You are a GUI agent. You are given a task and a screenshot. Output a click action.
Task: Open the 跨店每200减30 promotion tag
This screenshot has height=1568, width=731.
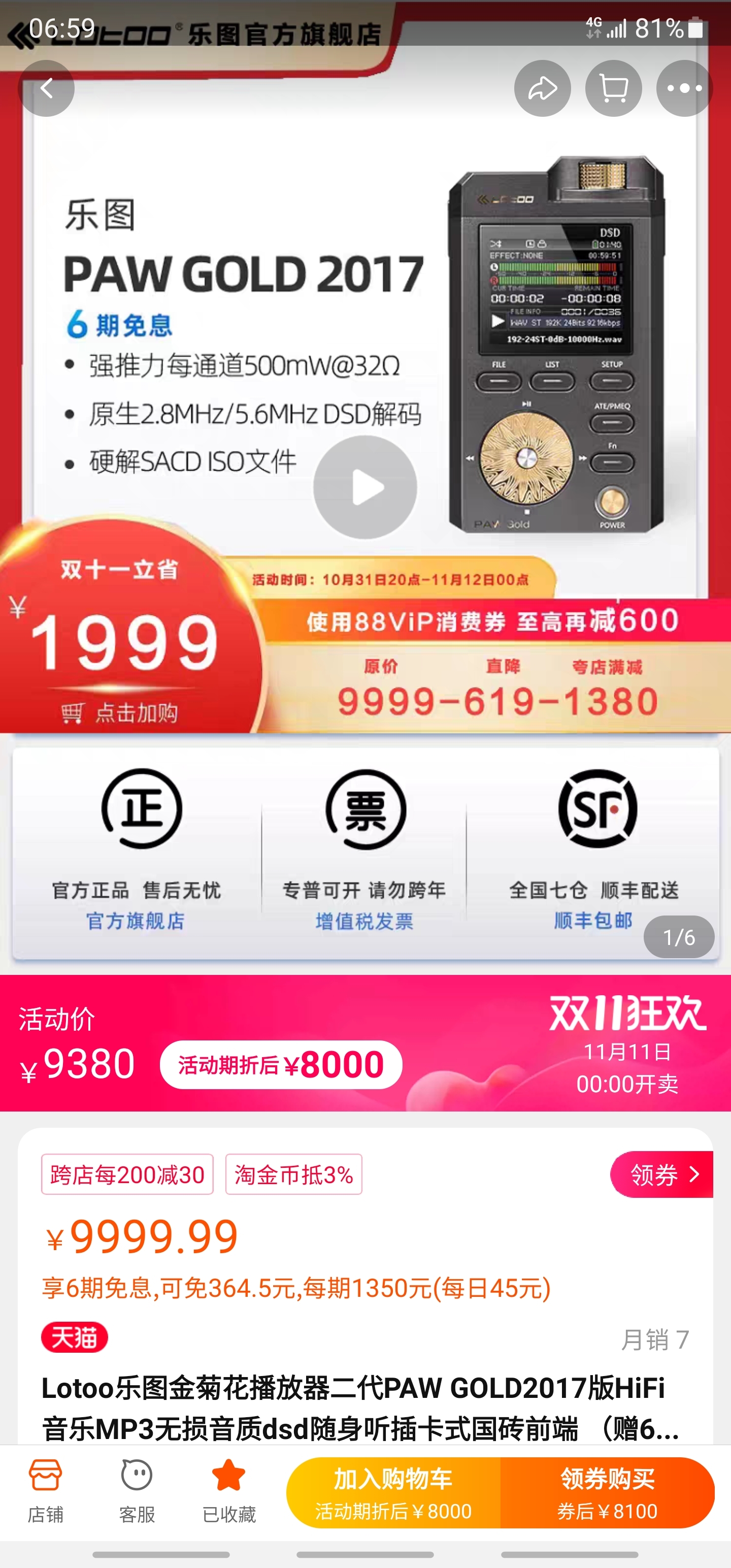[127, 1175]
